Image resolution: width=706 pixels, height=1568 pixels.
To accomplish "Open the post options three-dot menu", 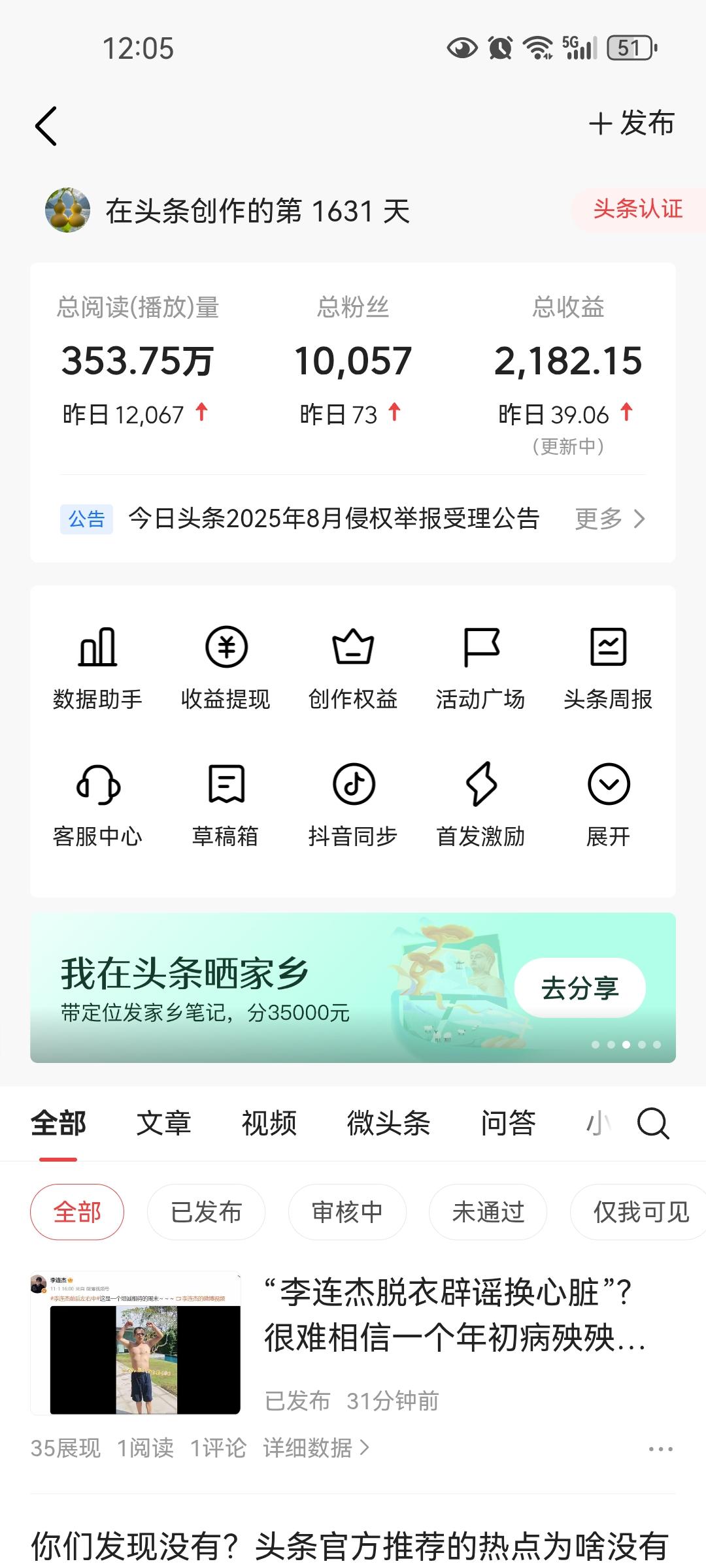I will tap(660, 1446).
